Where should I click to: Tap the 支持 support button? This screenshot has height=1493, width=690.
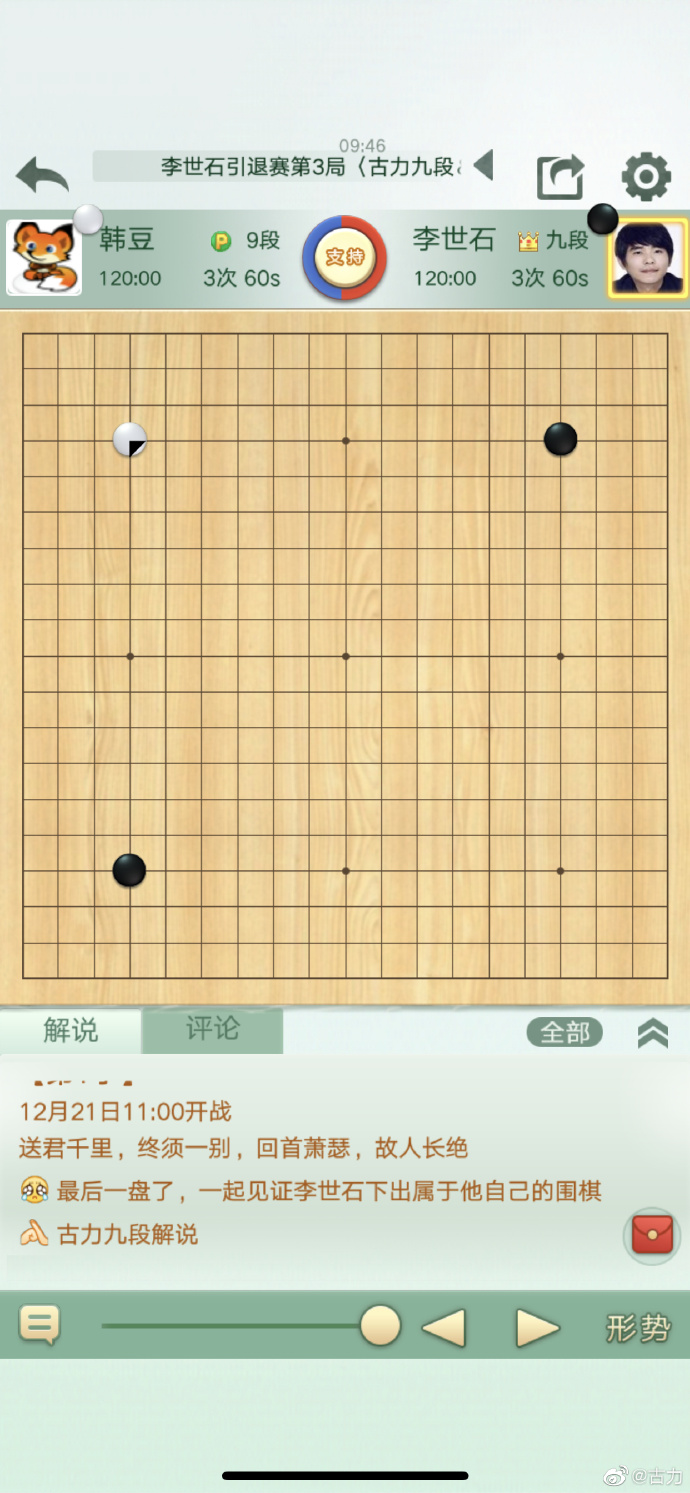click(x=344, y=258)
